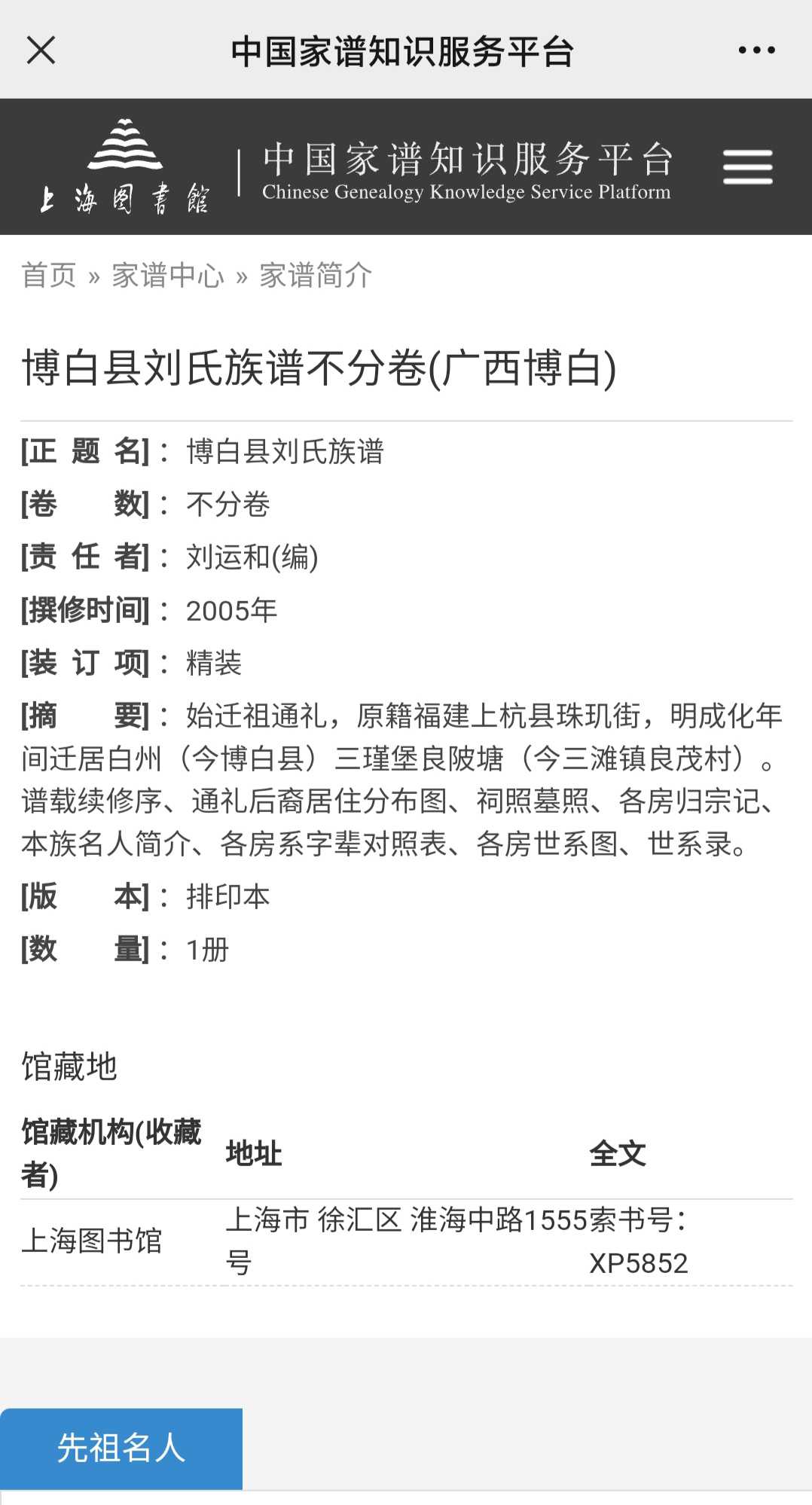Open the hamburger navigation menu
The width and height of the screenshot is (812, 1505).
coord(747,166)
